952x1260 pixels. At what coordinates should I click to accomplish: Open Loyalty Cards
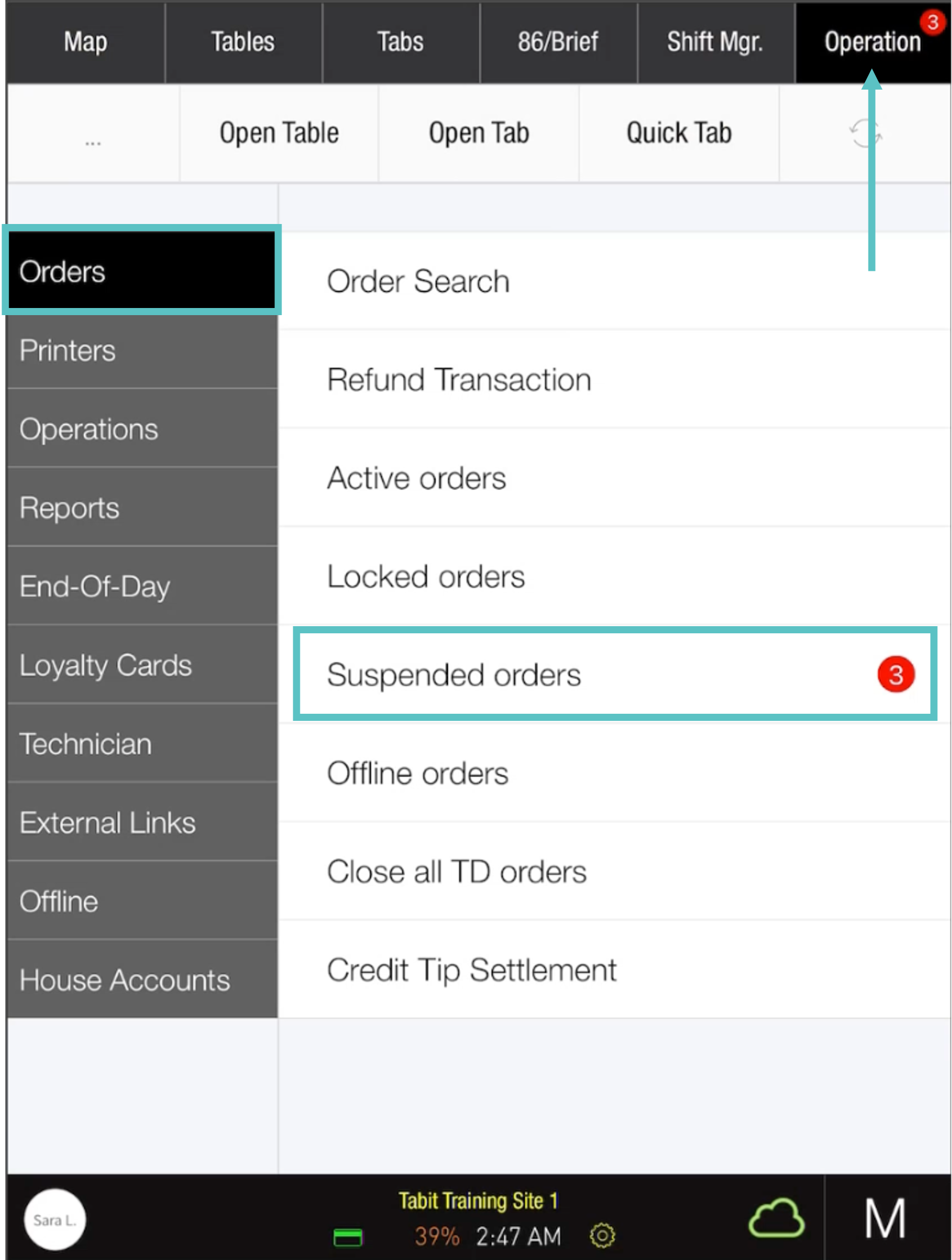[142, 665]
